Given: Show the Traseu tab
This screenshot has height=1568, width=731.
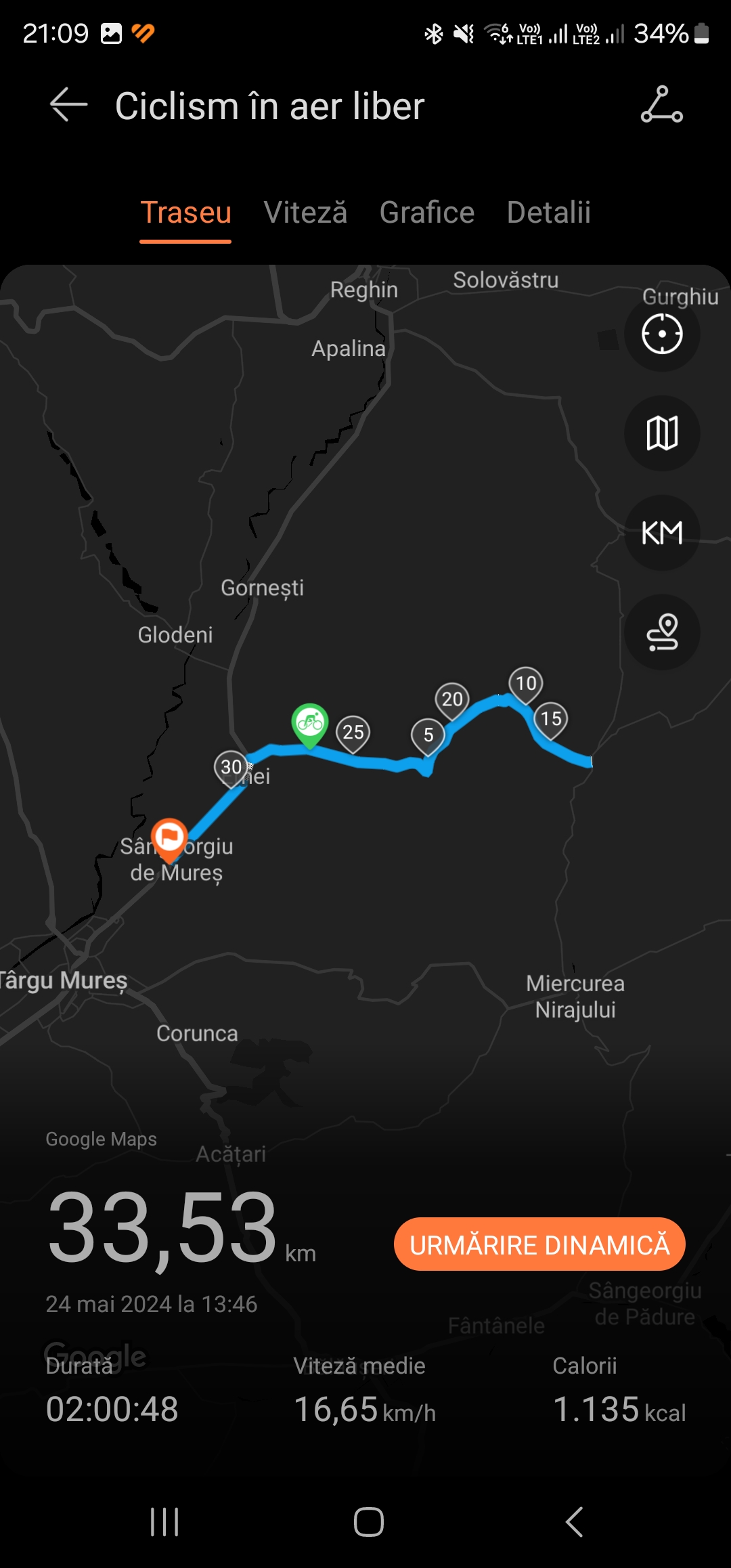Looking at the screenshot, I should click(x=185, y=213).
